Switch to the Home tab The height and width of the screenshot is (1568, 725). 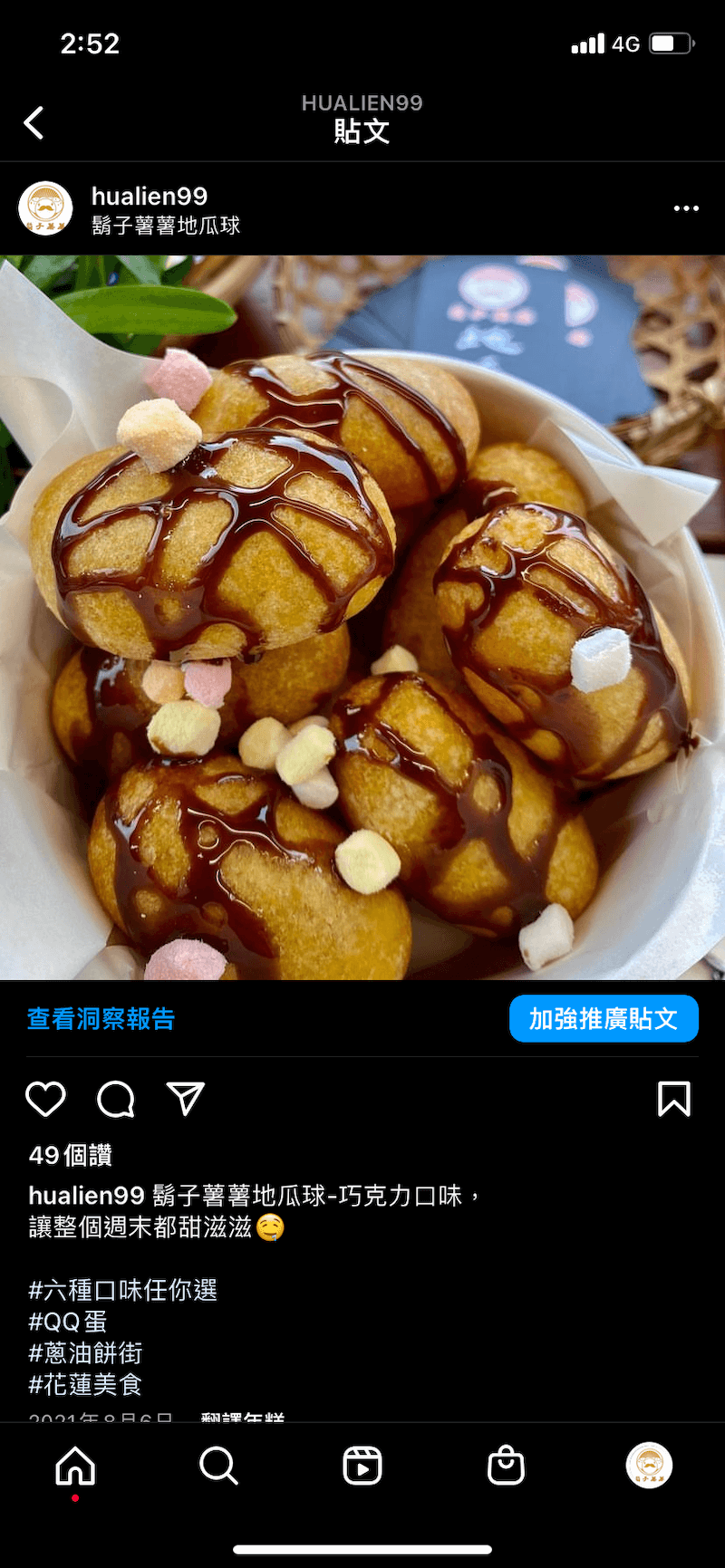[x=75, y=1465]
